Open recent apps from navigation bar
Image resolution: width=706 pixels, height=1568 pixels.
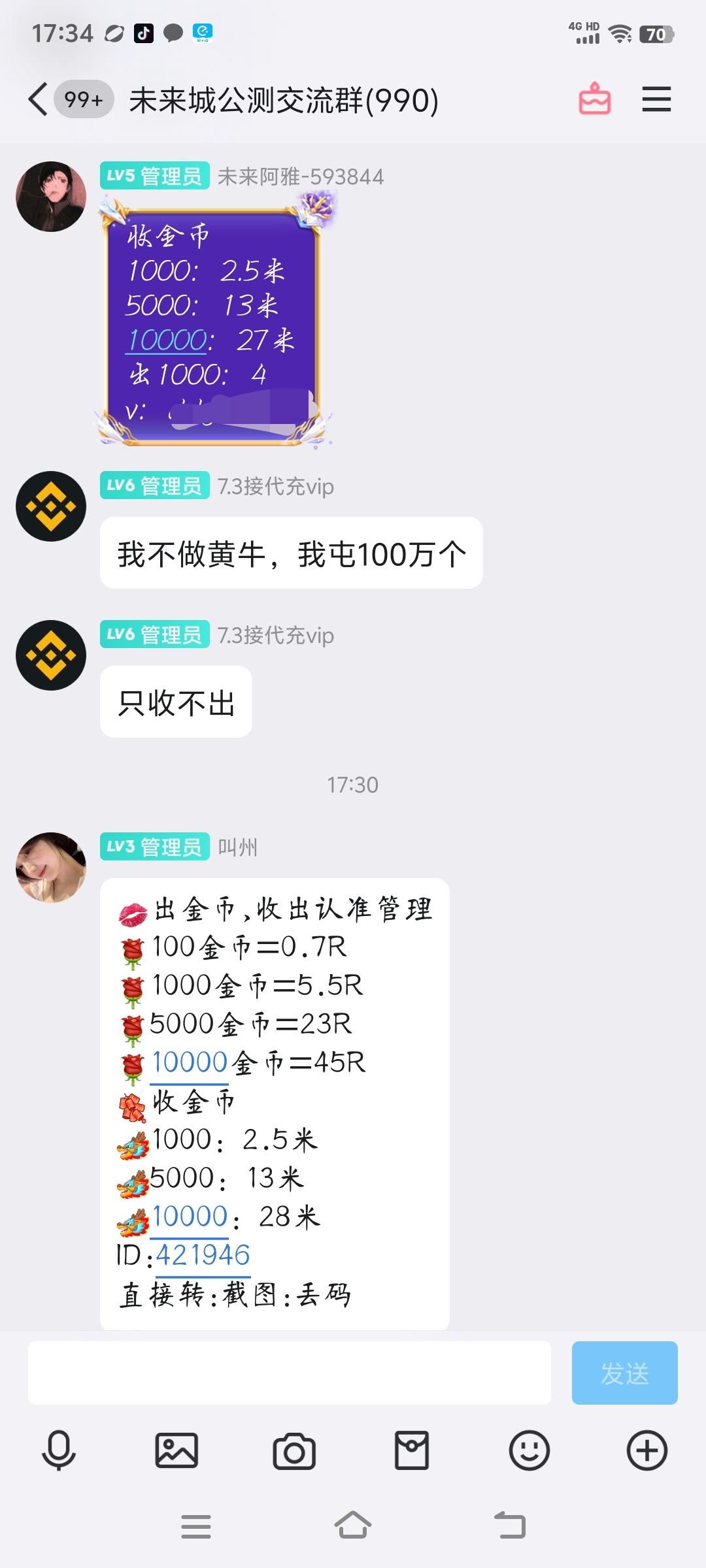pos(196,1526)
